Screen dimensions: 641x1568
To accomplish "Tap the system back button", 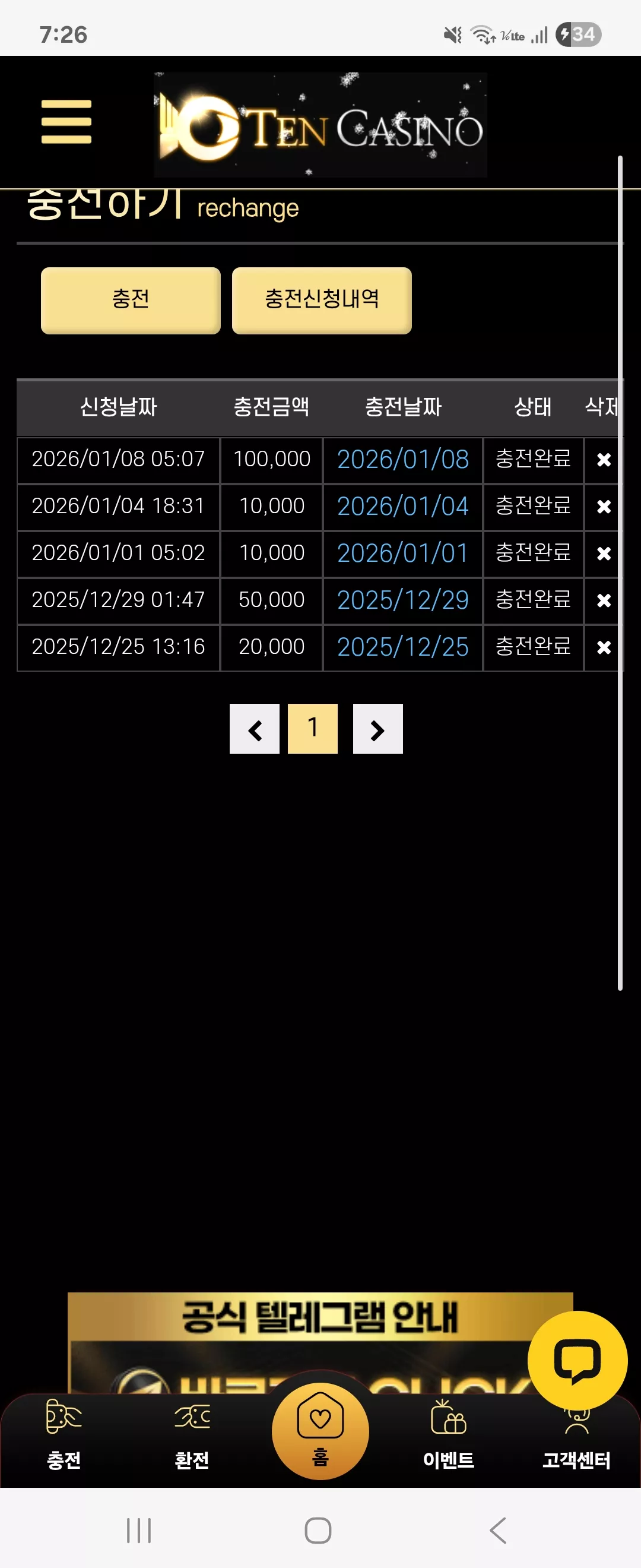I will 498,1530.
